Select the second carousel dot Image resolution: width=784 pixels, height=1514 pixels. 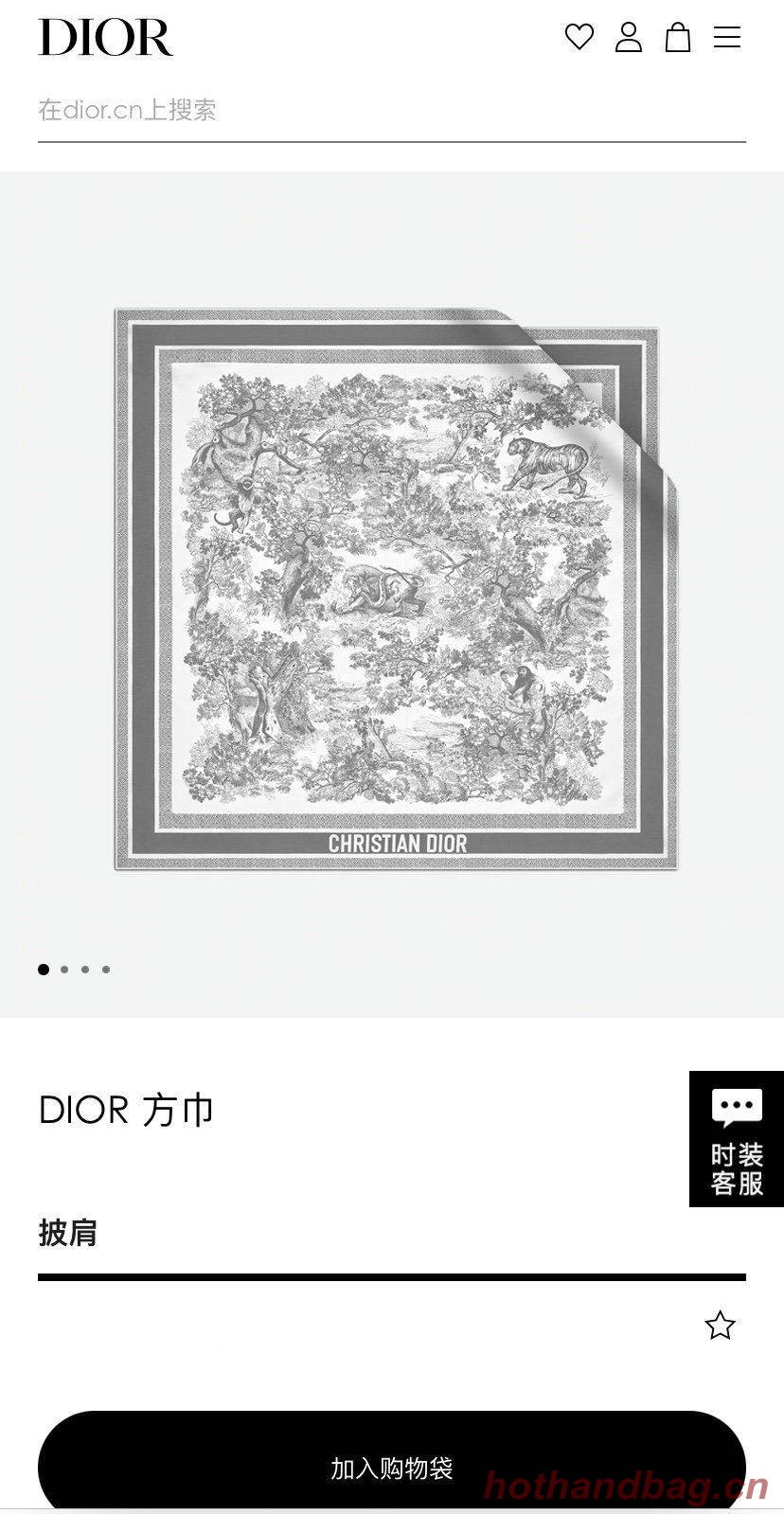click(63, 969)
